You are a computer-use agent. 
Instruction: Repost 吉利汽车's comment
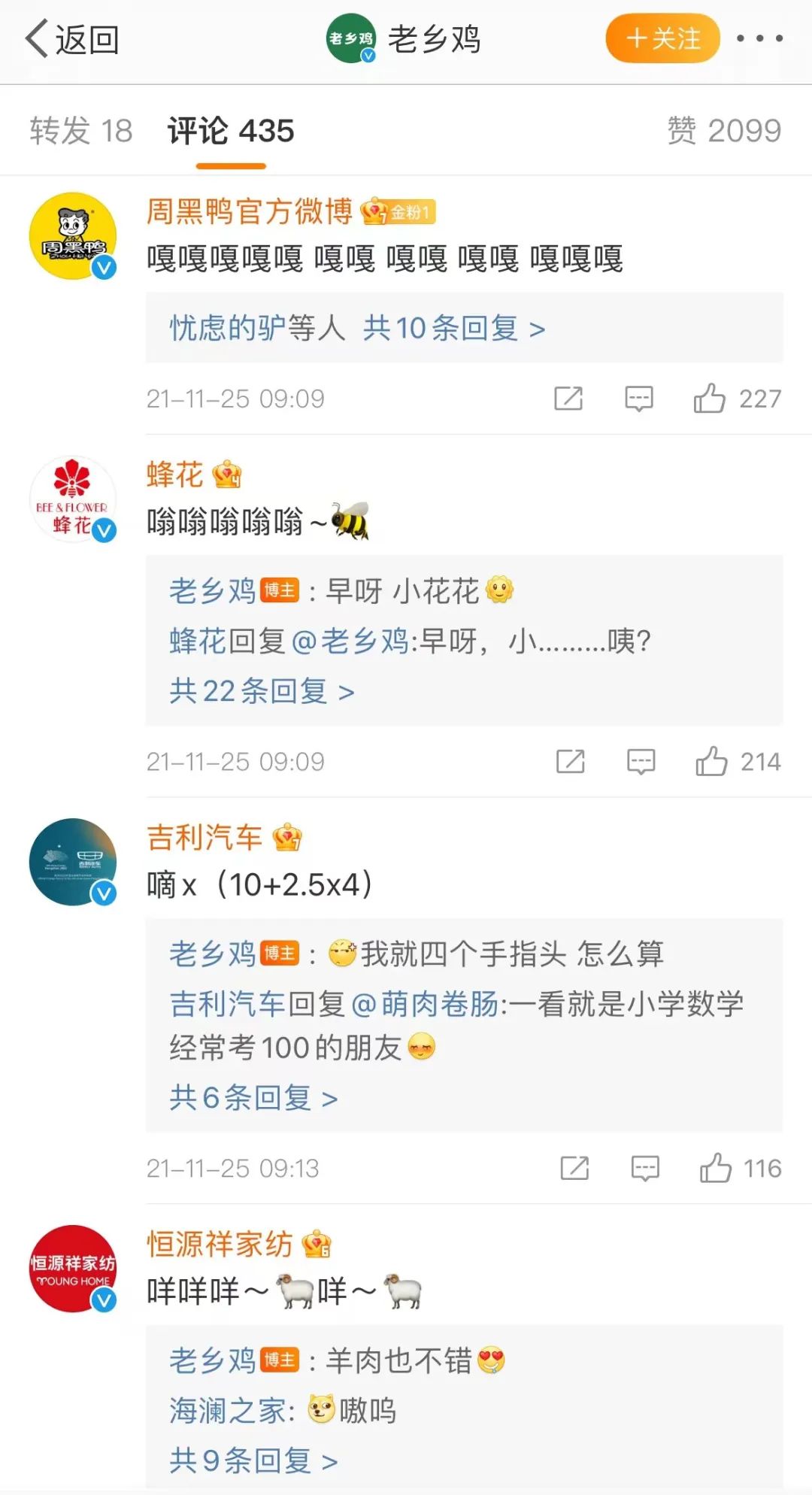(x=574, y=1169)
